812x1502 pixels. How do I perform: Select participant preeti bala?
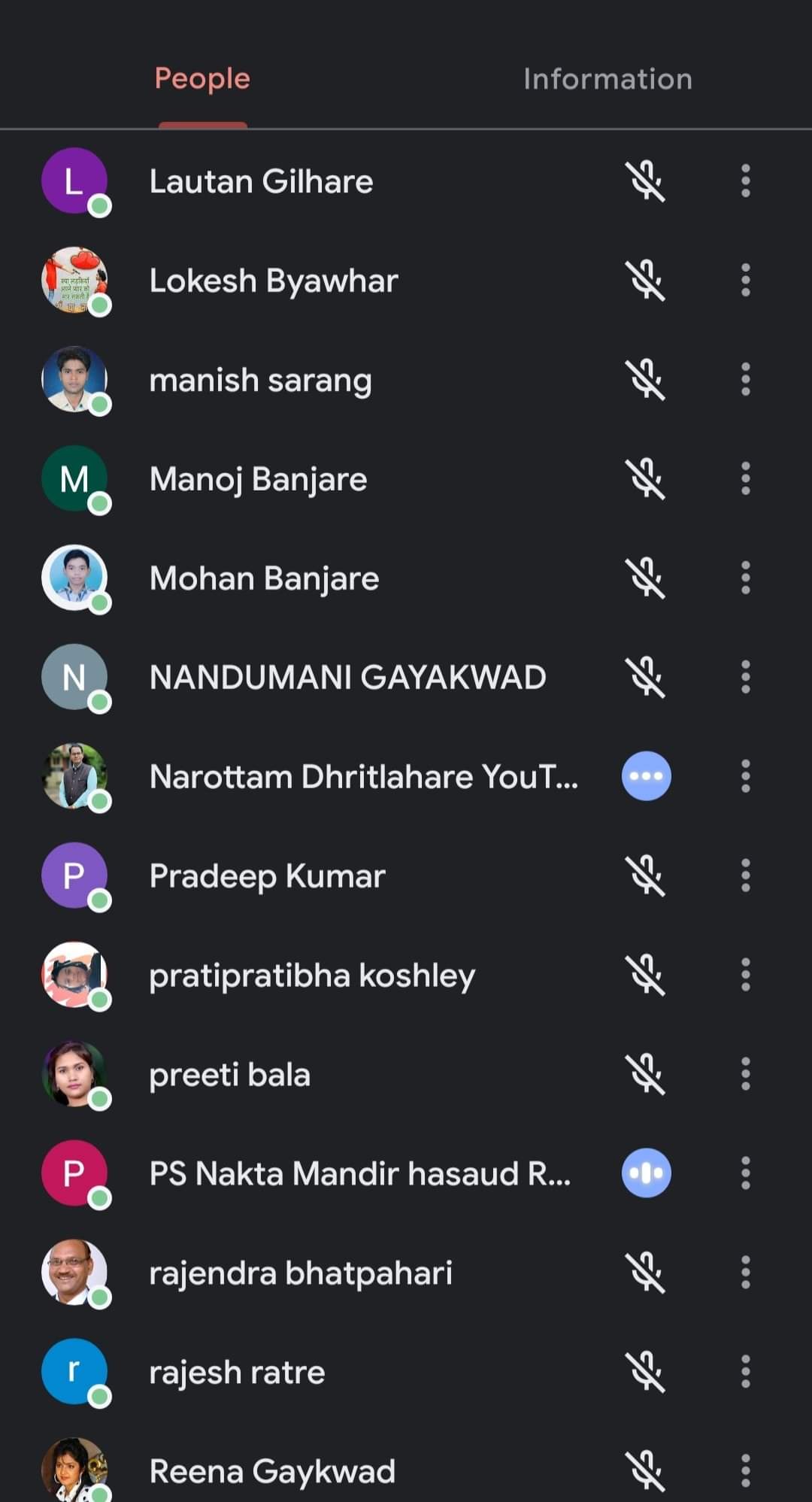point(229,1075)
